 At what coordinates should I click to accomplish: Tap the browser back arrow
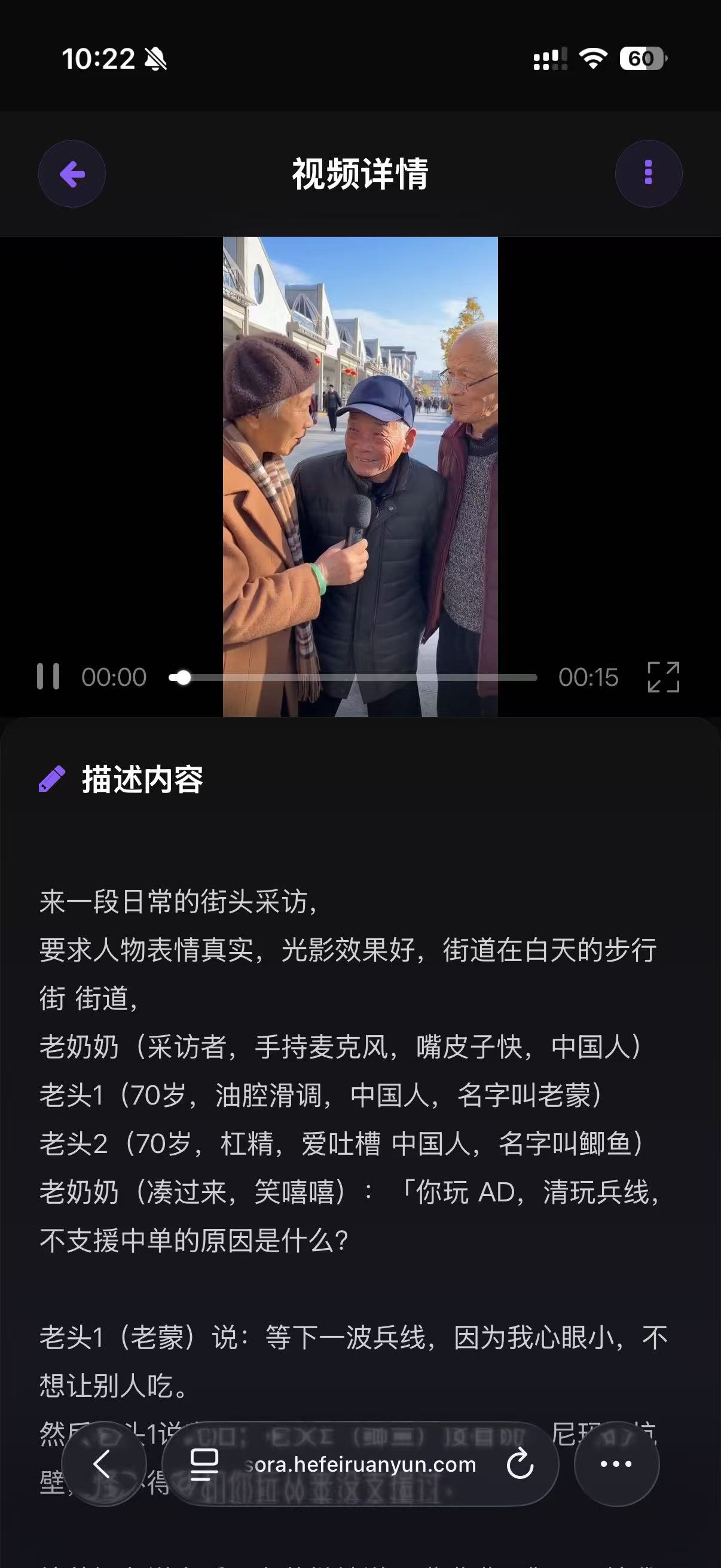click(103, 1464)
